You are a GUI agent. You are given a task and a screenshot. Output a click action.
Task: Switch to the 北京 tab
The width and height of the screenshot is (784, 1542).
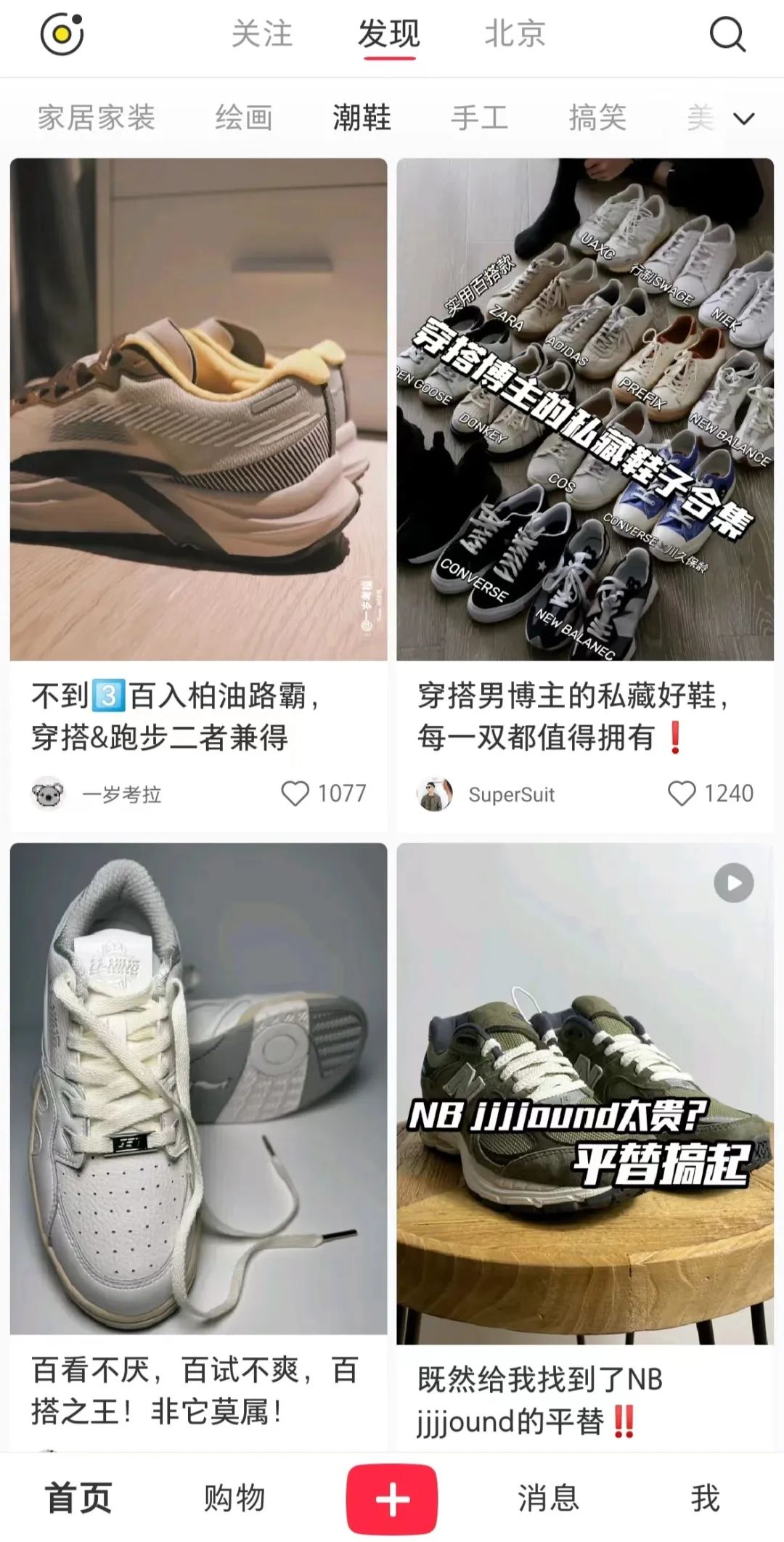point(514,34)
